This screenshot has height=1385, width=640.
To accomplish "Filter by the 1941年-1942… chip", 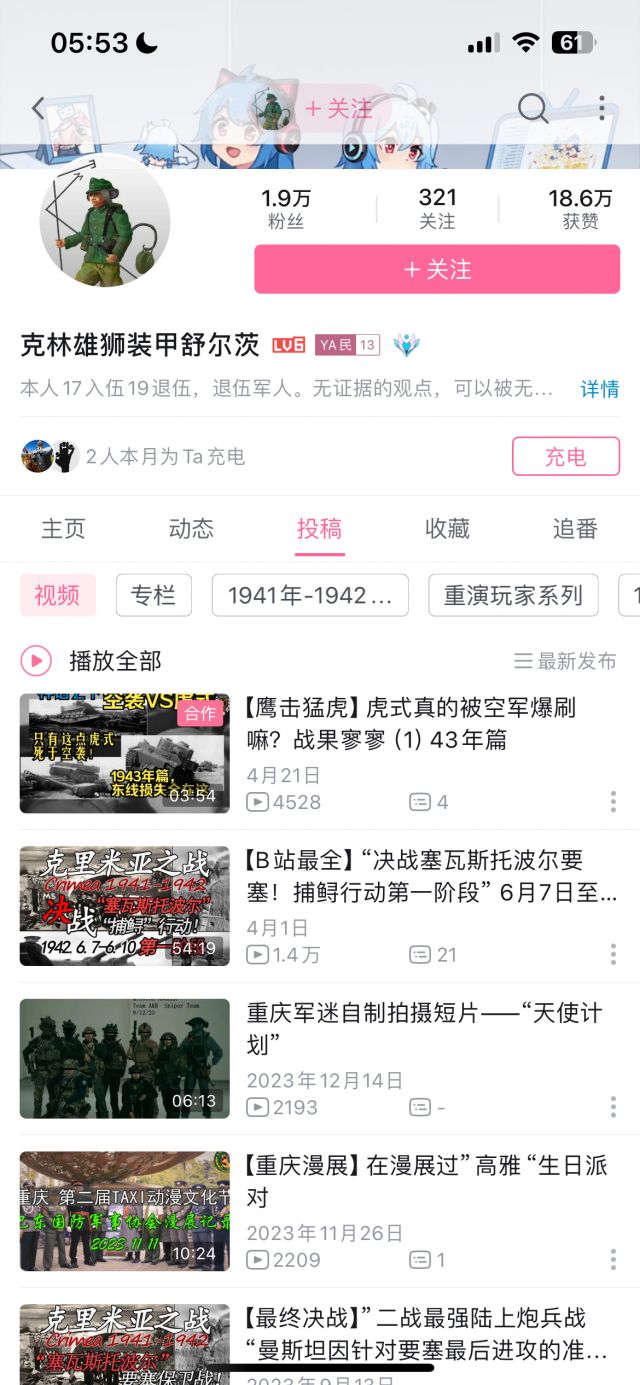I will 310,595.
